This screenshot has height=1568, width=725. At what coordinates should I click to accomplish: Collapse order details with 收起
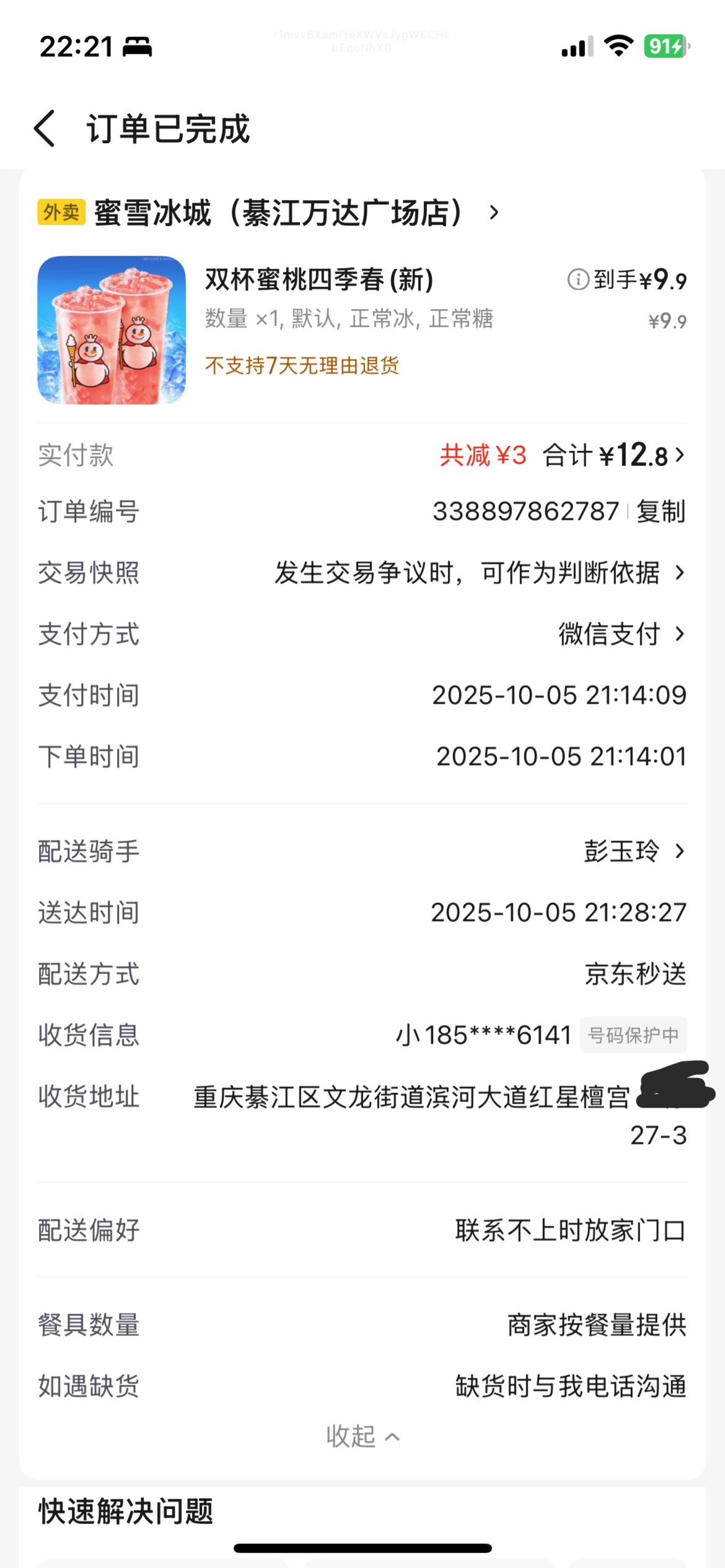tap(362, 1436)
